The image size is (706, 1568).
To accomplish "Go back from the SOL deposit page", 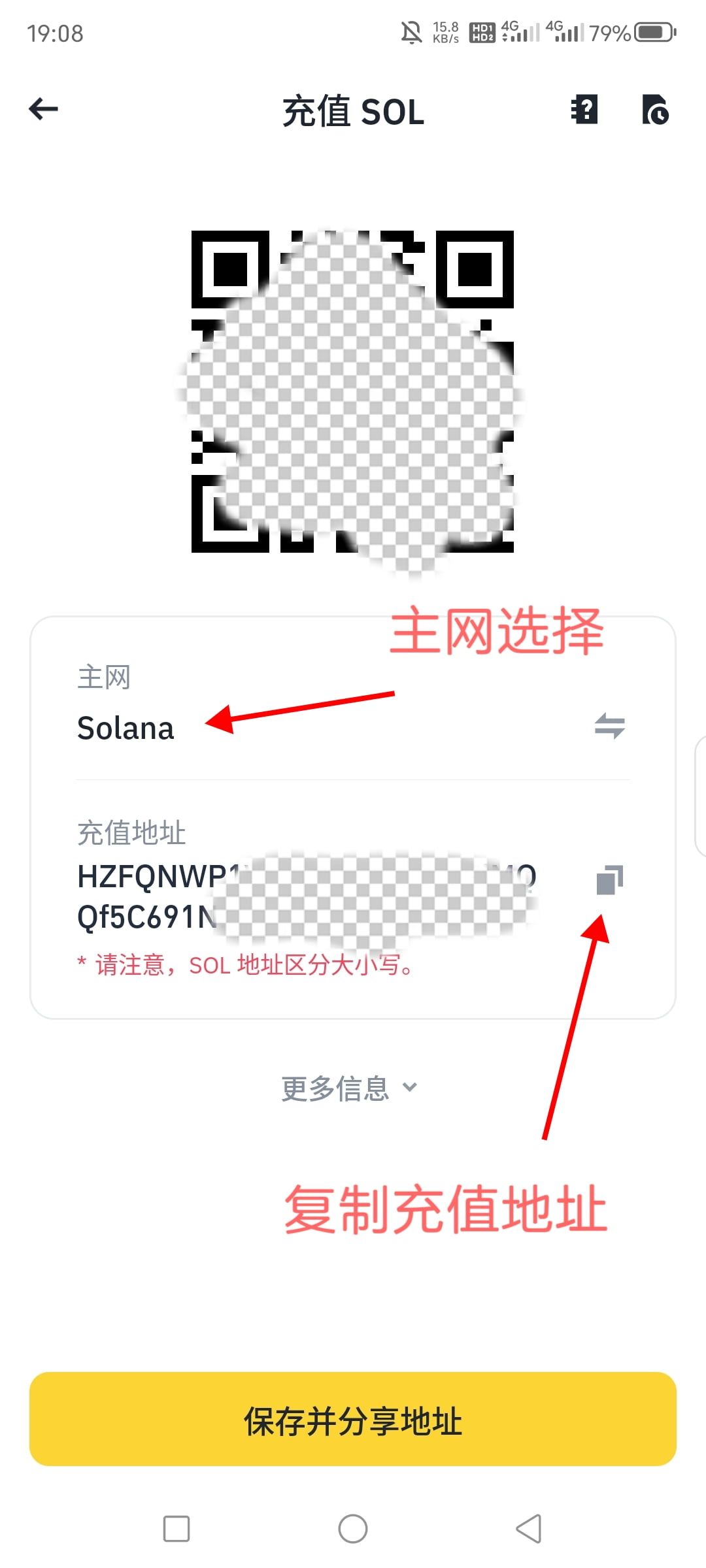I will coord(44,109).
